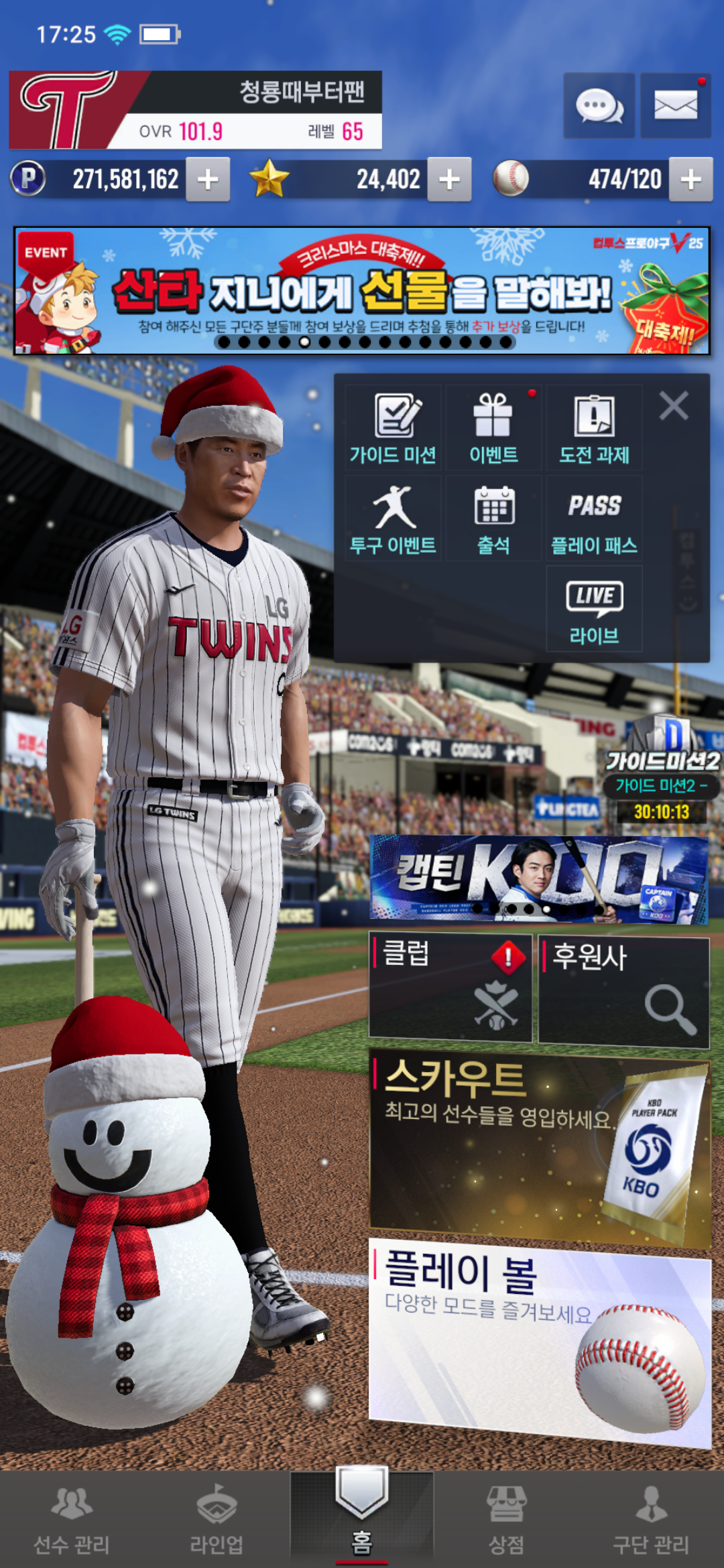Add more stars with plus button
Image resolution: width=724 pixels, height=1568 pixels.
(449, 180)
